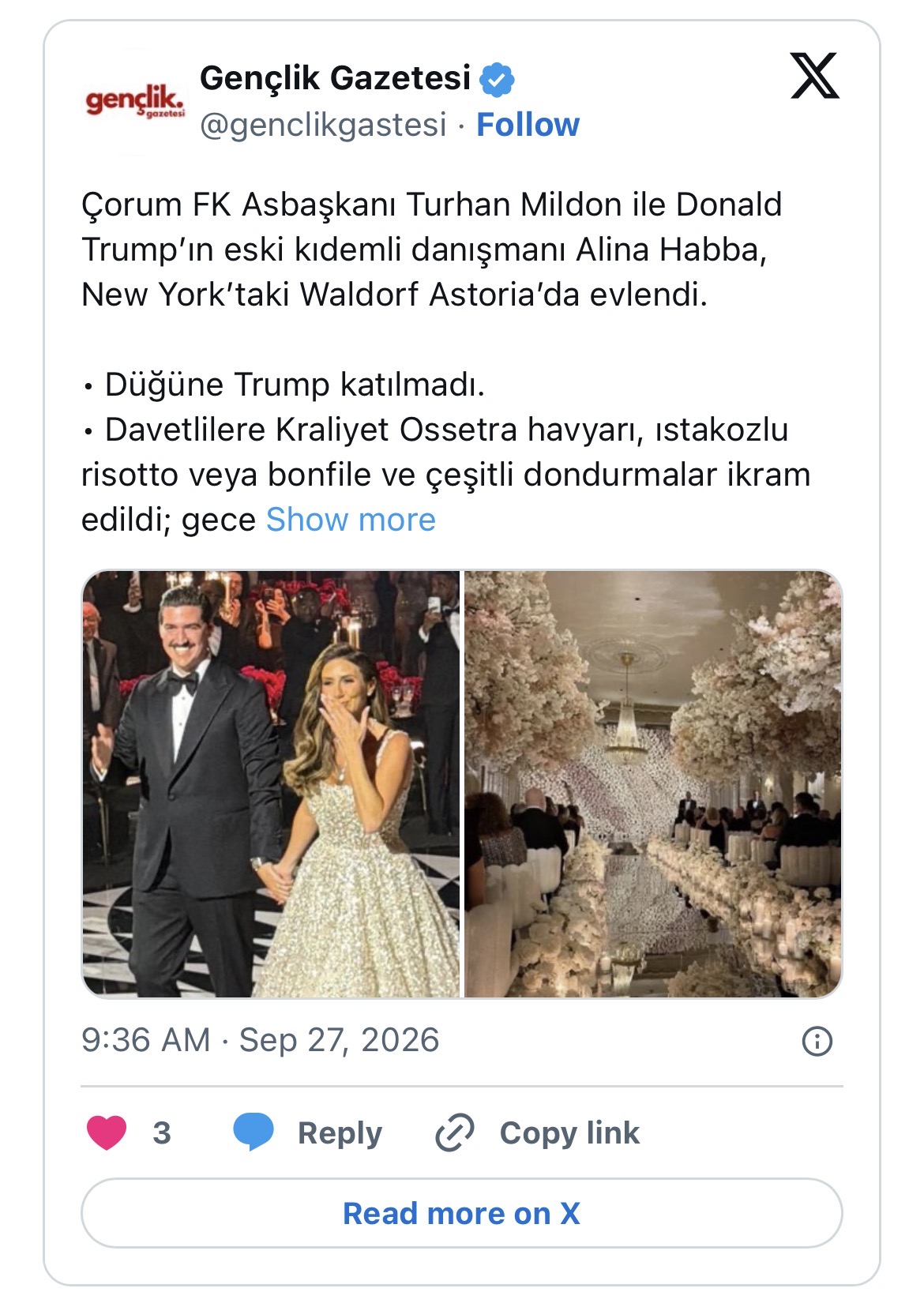The image size is (924, 1307).
Task: Open the tweet info icon
Action: pyautogui.click(x=817, y=1041)
